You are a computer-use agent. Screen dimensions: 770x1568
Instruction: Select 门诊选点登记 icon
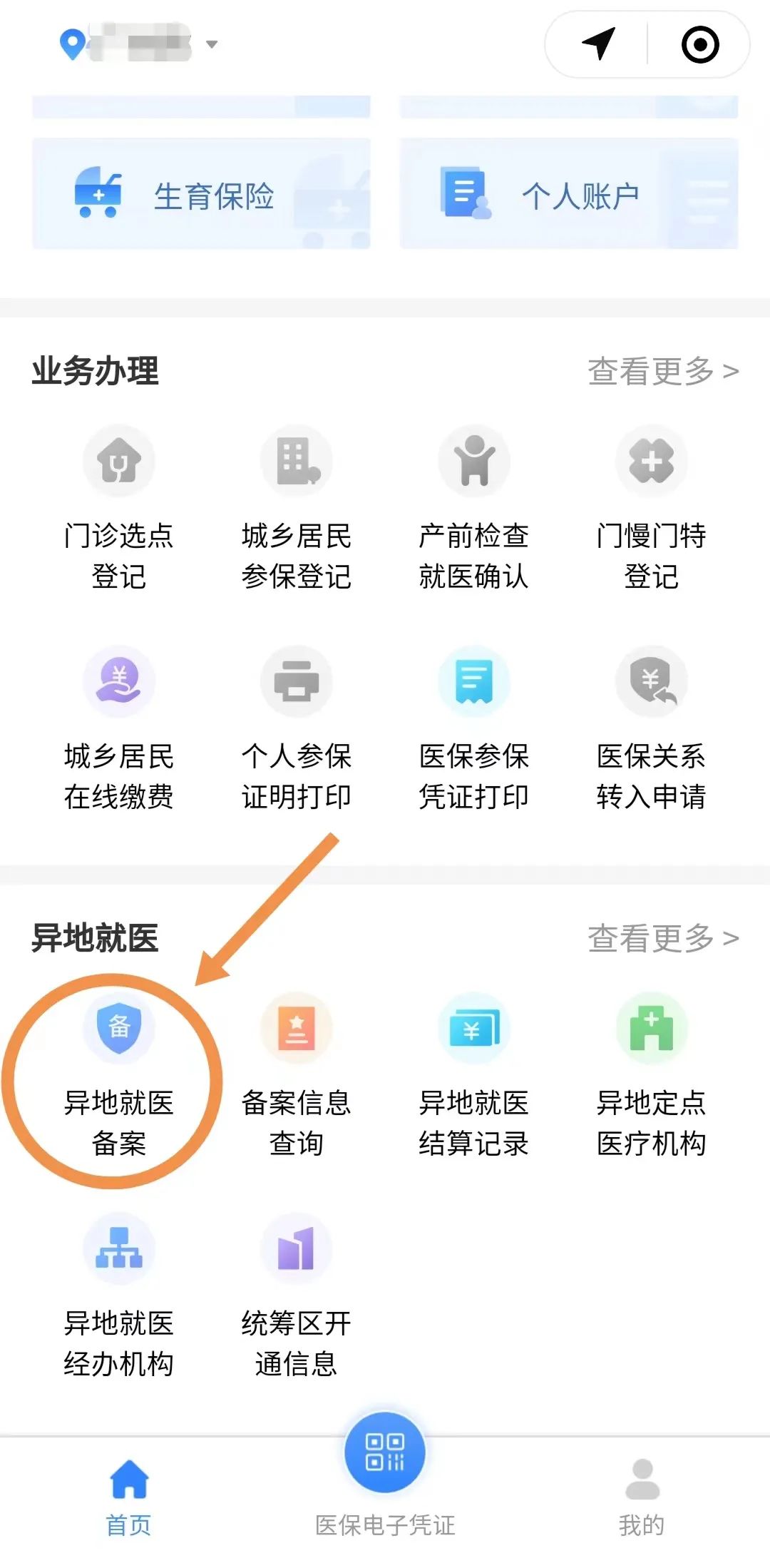tap(118, 506)
